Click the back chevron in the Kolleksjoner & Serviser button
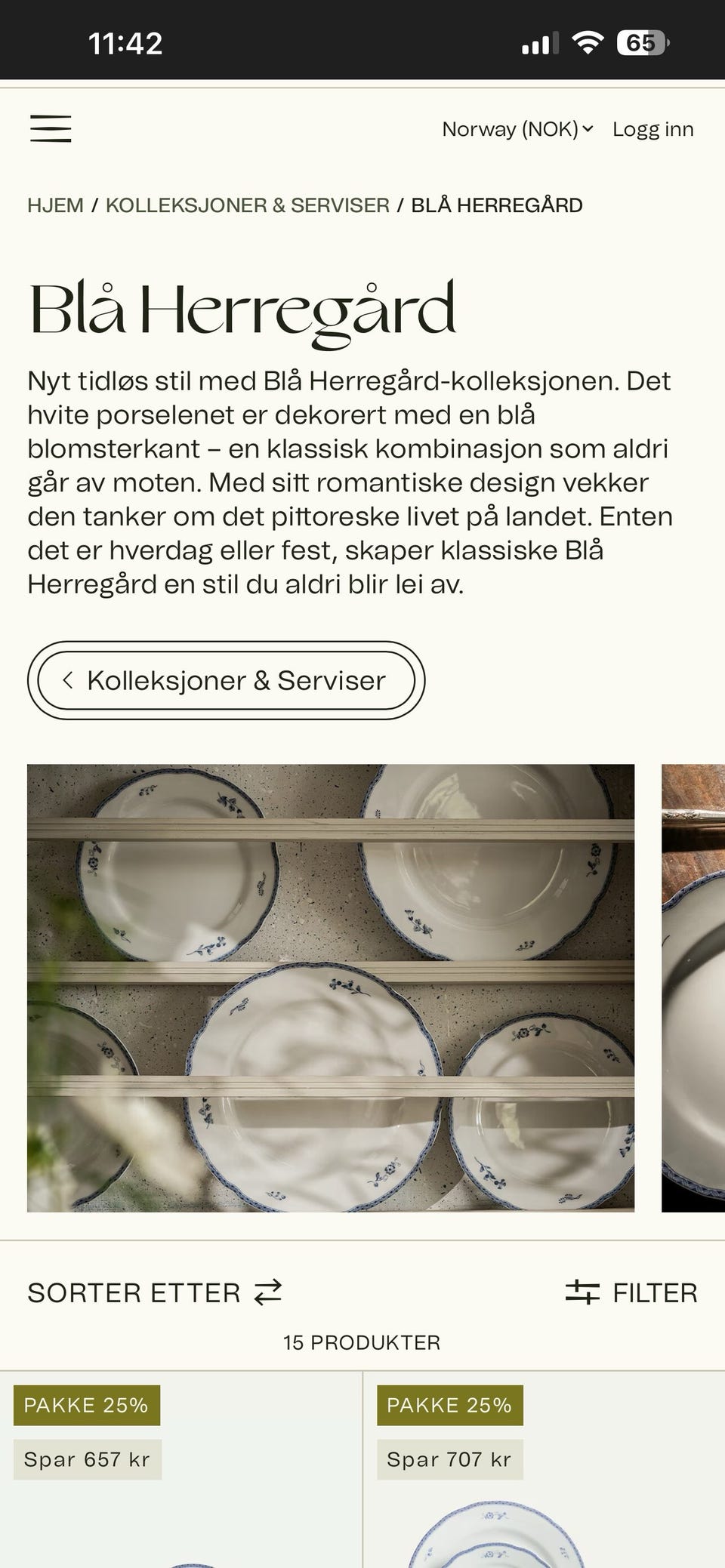This screenshot has width=725, height=1568. pos(69,680)
